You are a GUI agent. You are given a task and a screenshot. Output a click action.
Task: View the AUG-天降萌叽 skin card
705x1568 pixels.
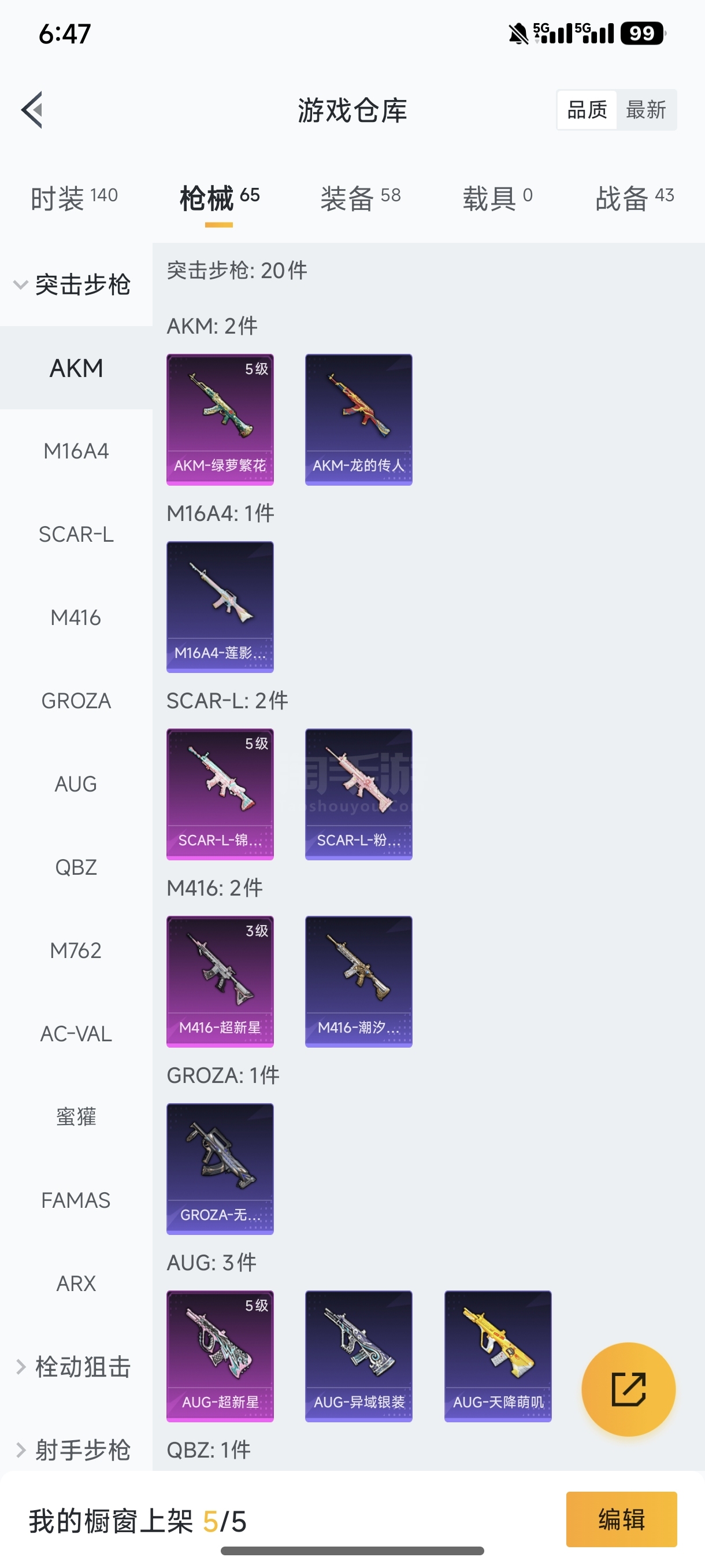point(498,1356)
